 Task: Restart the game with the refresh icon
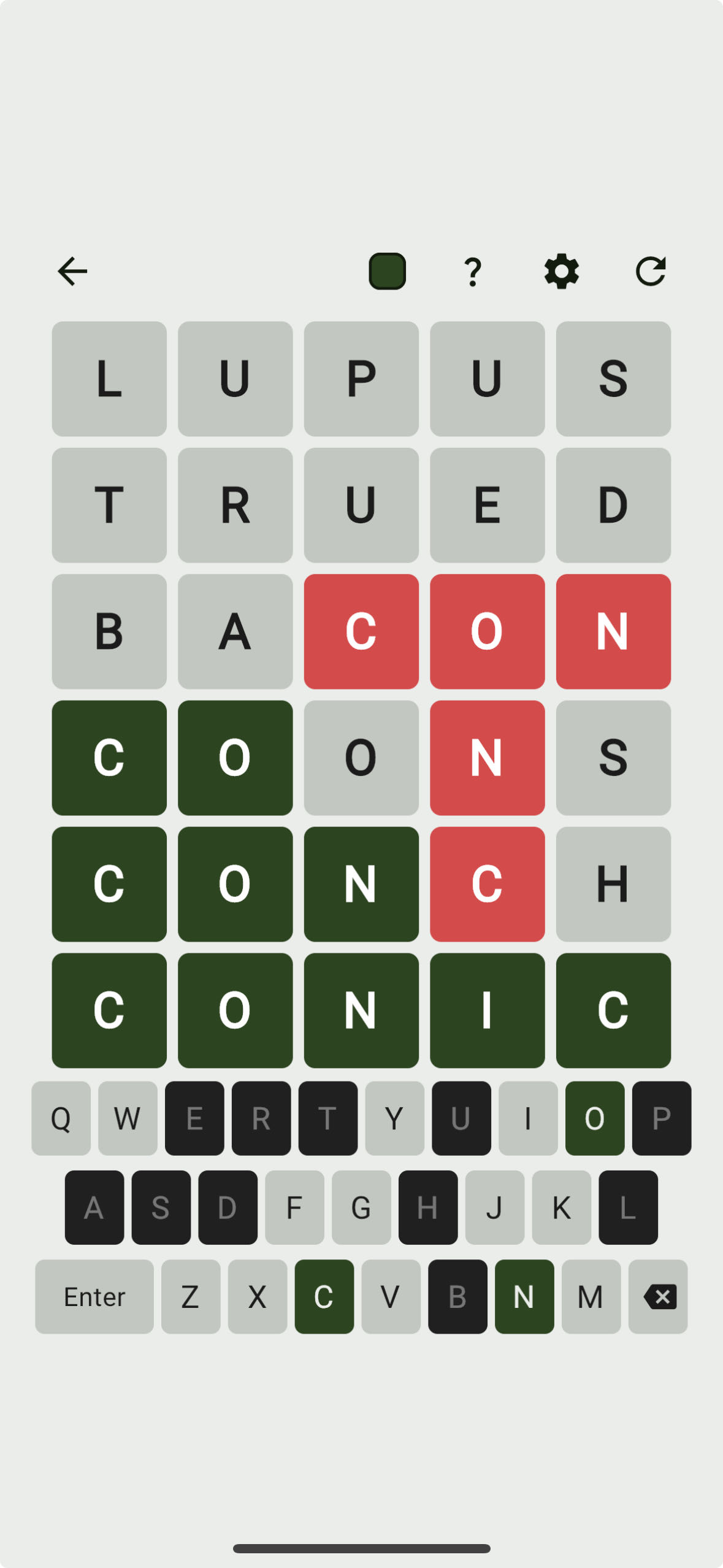[651, 271]
